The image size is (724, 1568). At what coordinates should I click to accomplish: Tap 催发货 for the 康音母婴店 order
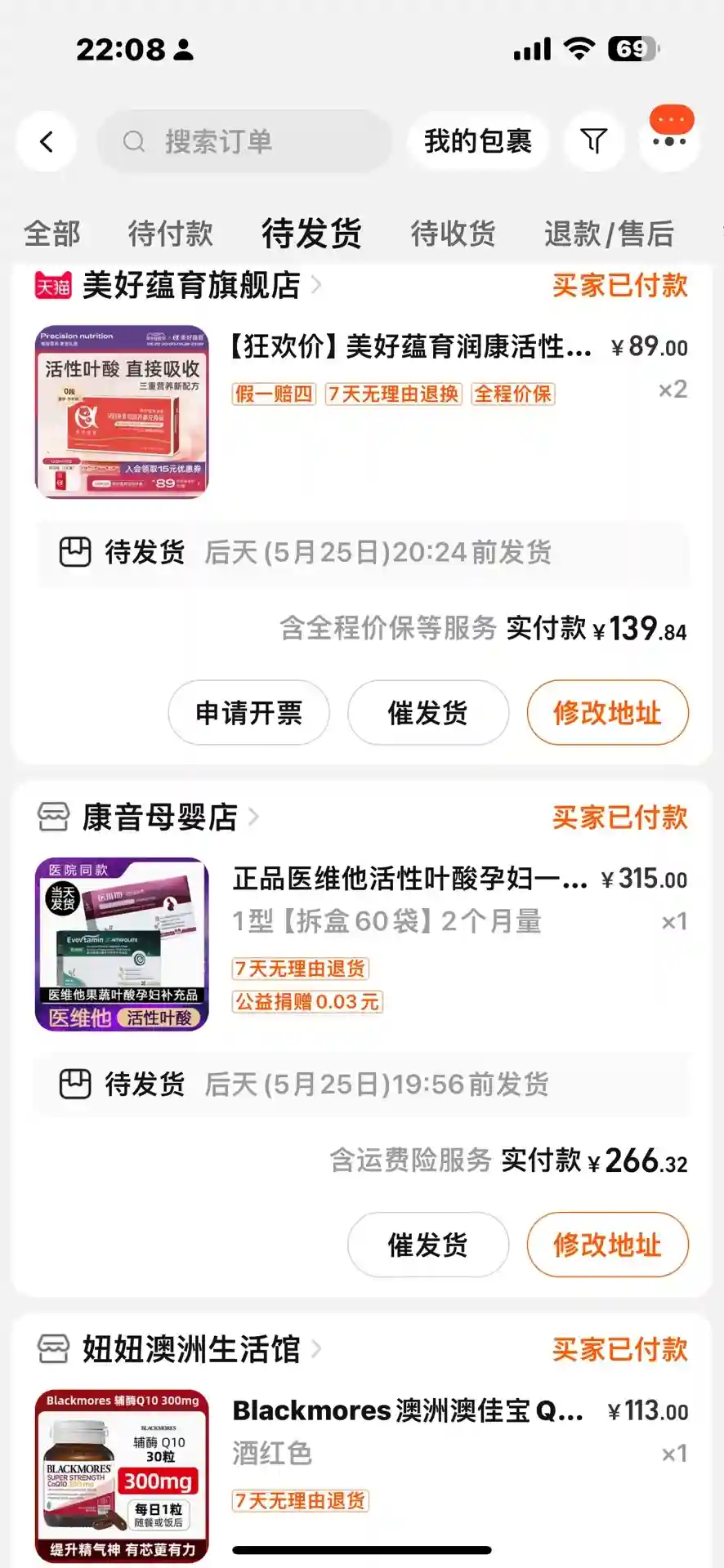[427, 1245]
